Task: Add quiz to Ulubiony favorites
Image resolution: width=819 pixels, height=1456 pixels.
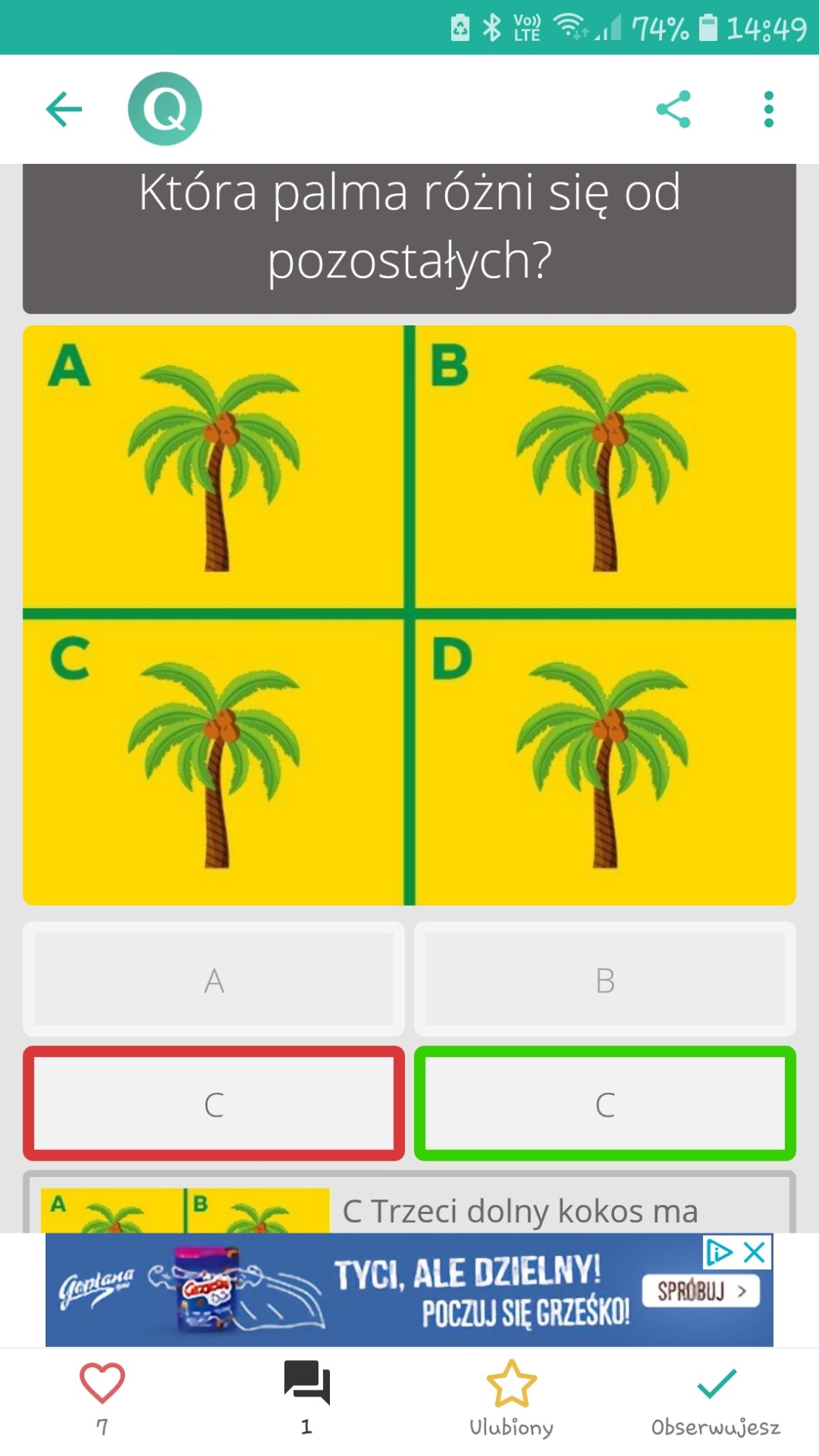Action: tap(511, 1397)
